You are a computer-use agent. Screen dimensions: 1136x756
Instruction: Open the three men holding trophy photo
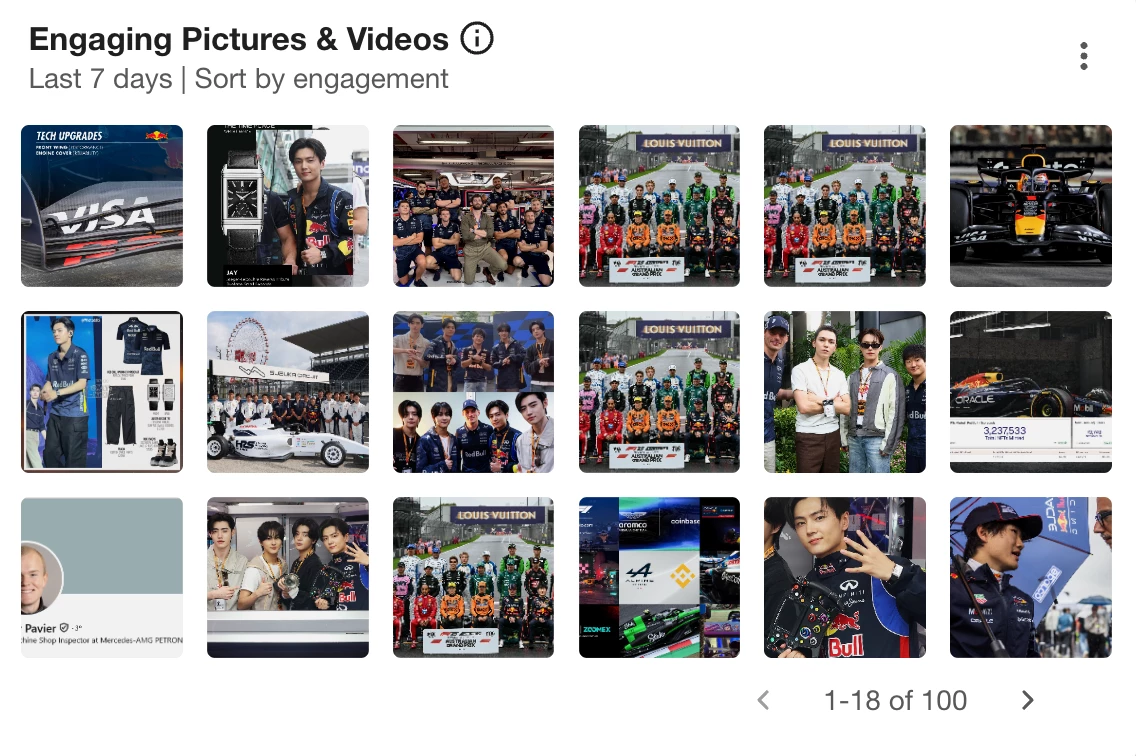(288, 577)
